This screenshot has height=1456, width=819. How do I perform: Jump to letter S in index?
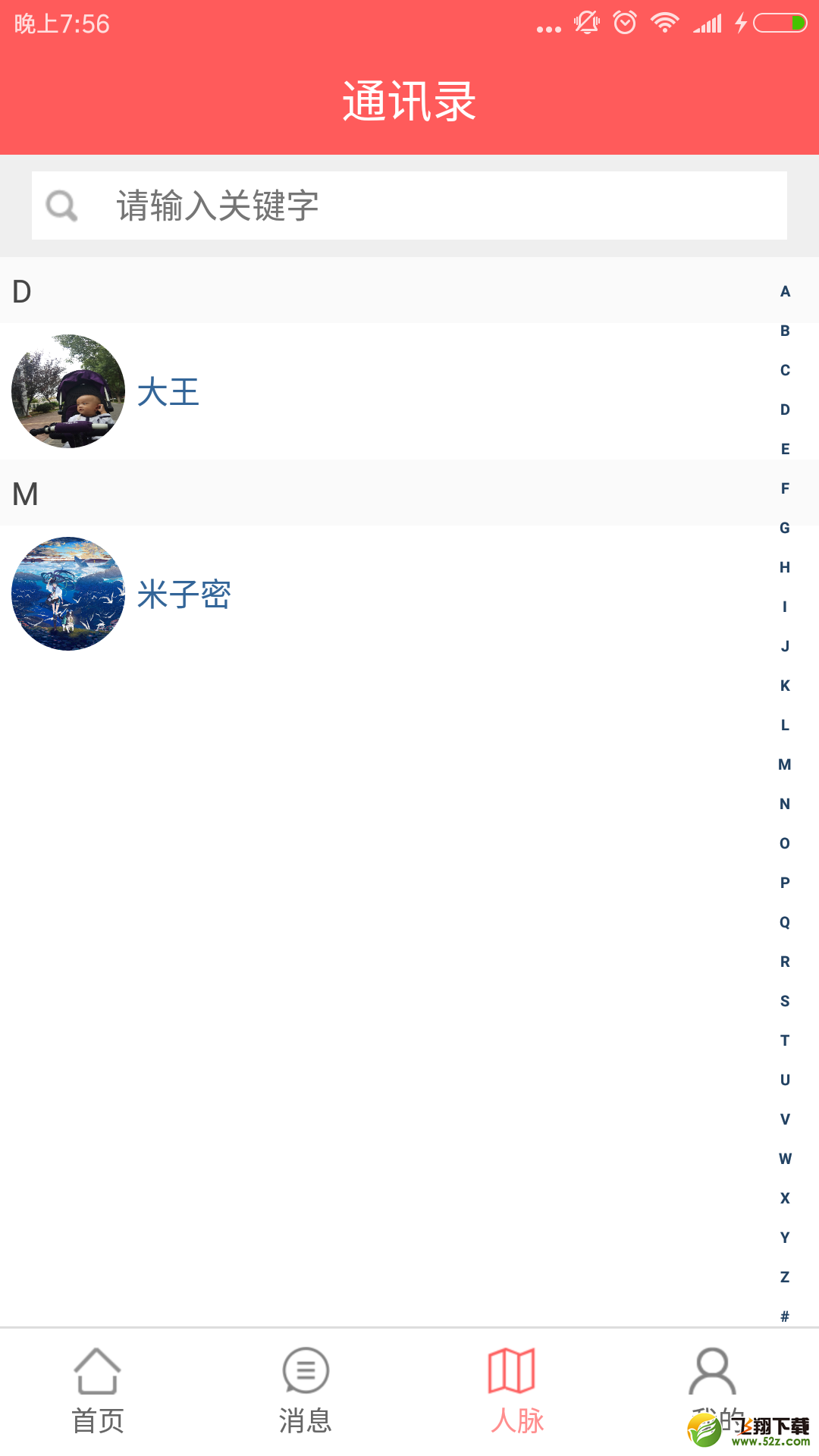(x=785, y=1001)
